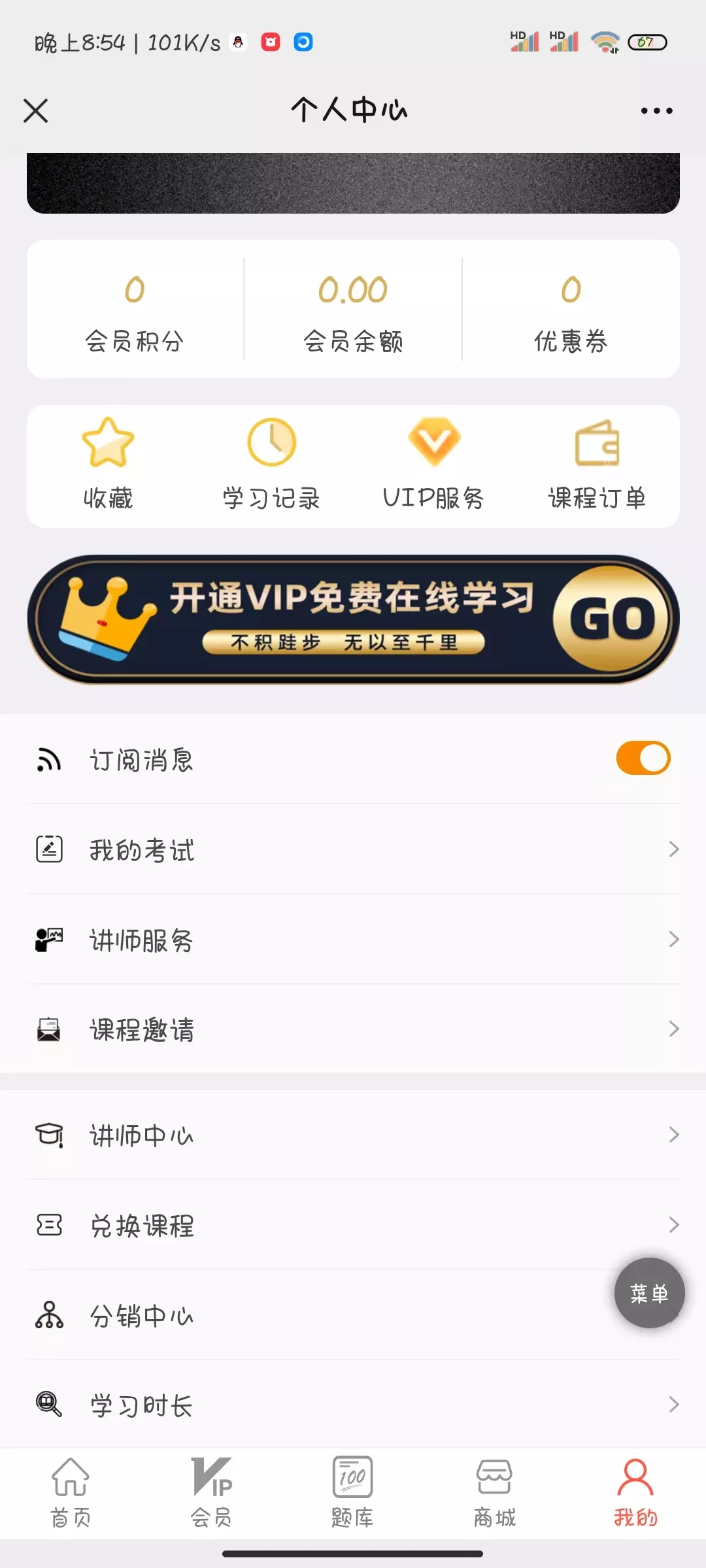Open the top-right more options menu

(656, 110)
